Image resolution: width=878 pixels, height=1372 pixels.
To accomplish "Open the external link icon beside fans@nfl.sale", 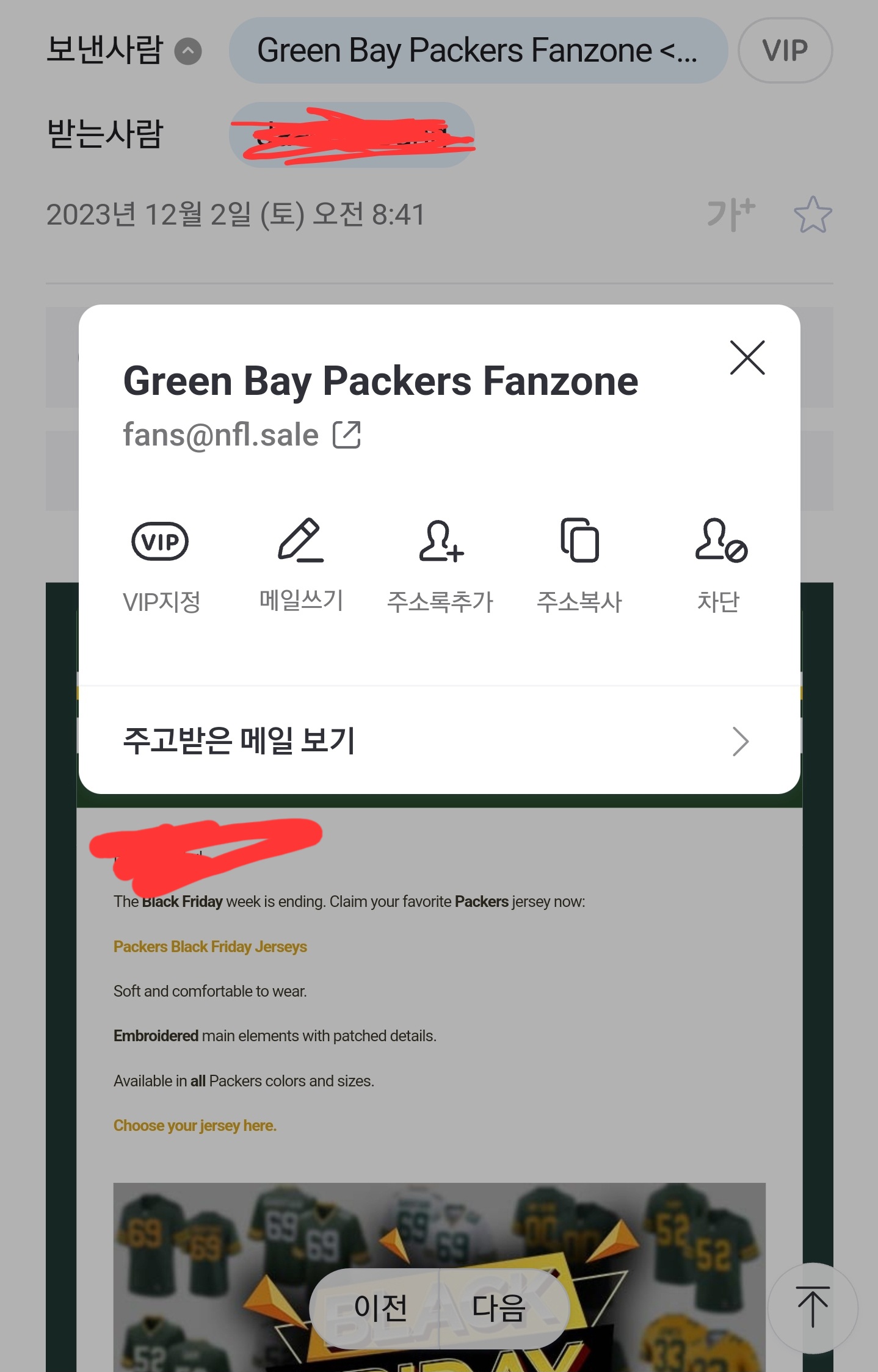I will click(x=347, y=435).
